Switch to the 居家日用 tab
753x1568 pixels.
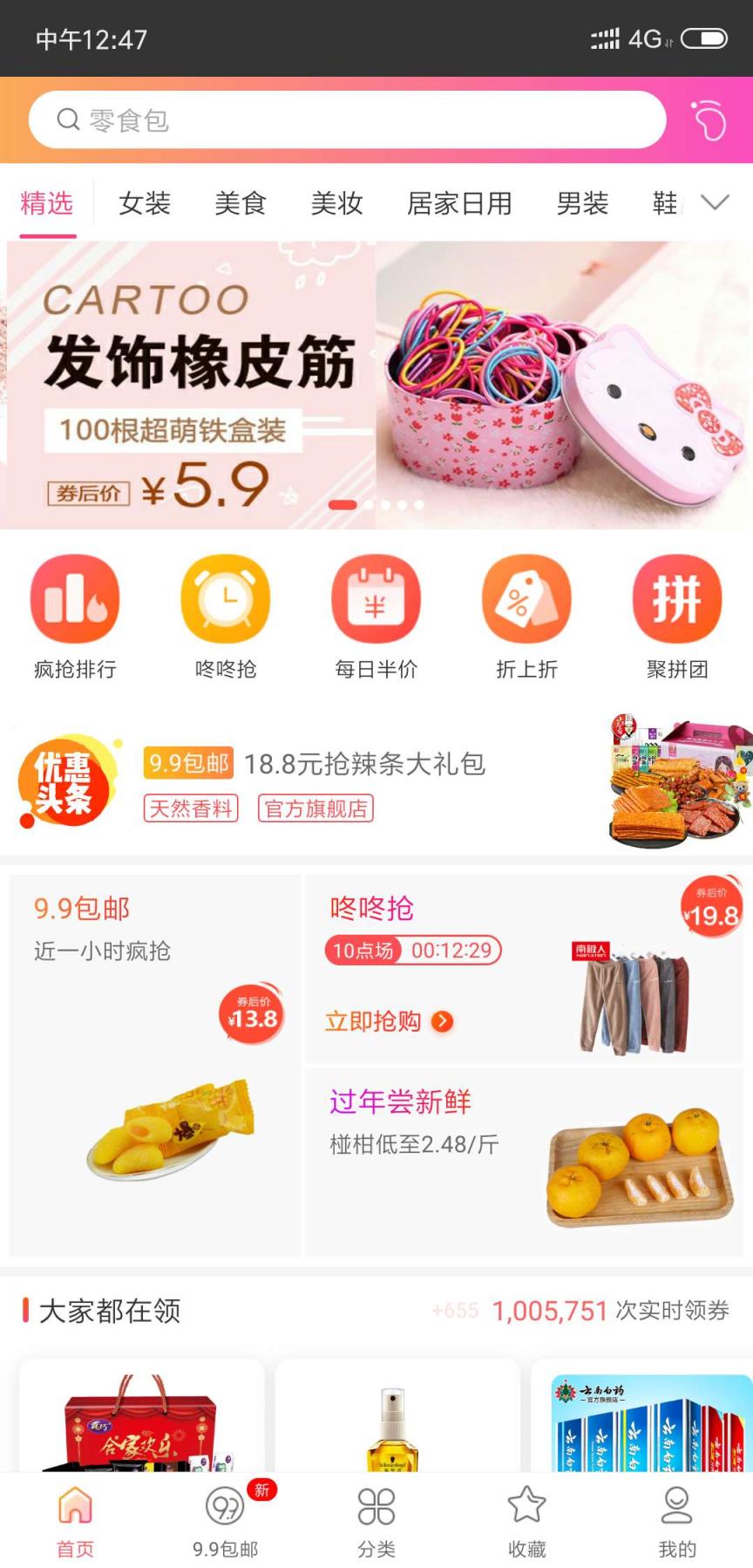click(461, 203)
